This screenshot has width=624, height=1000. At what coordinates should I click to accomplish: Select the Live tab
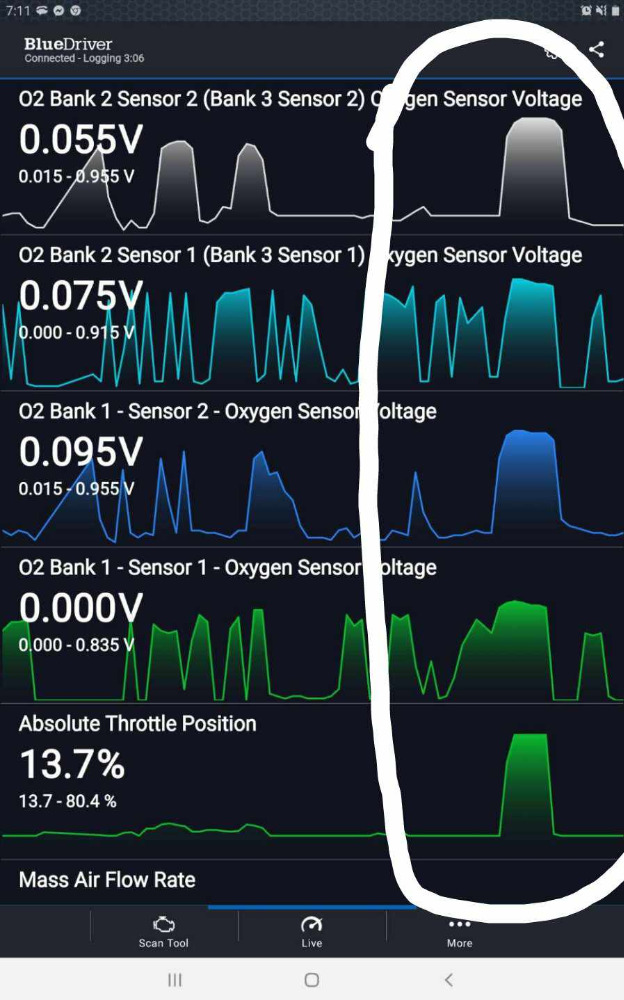[311, 932]
